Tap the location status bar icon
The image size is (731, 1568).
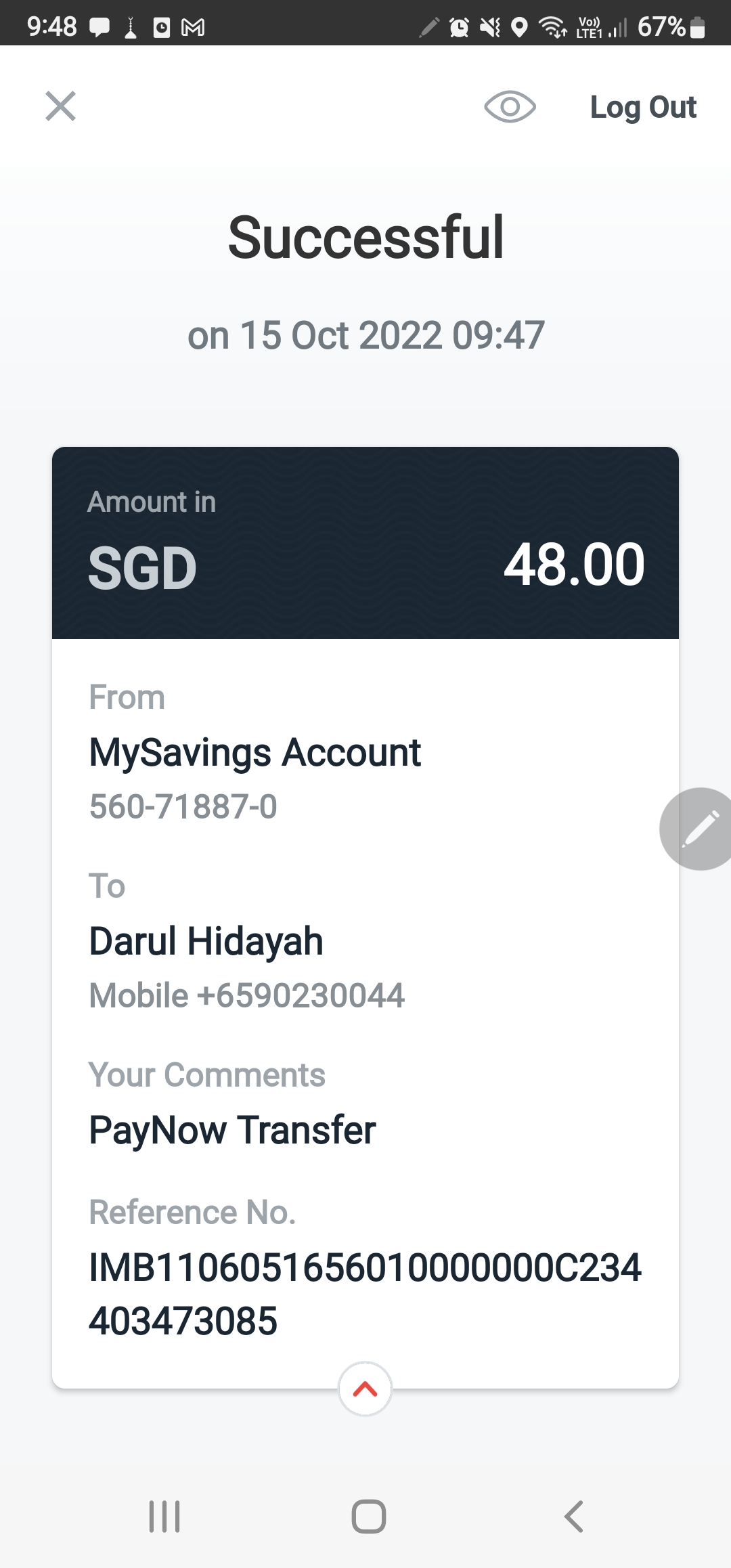coord(518,26)
